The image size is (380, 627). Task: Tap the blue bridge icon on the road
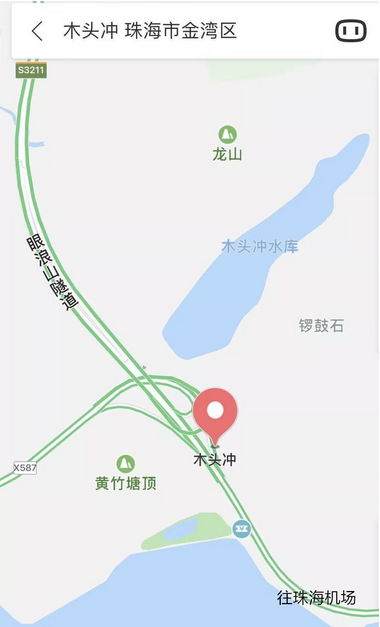pyautogui.click(x=242, y=530)
